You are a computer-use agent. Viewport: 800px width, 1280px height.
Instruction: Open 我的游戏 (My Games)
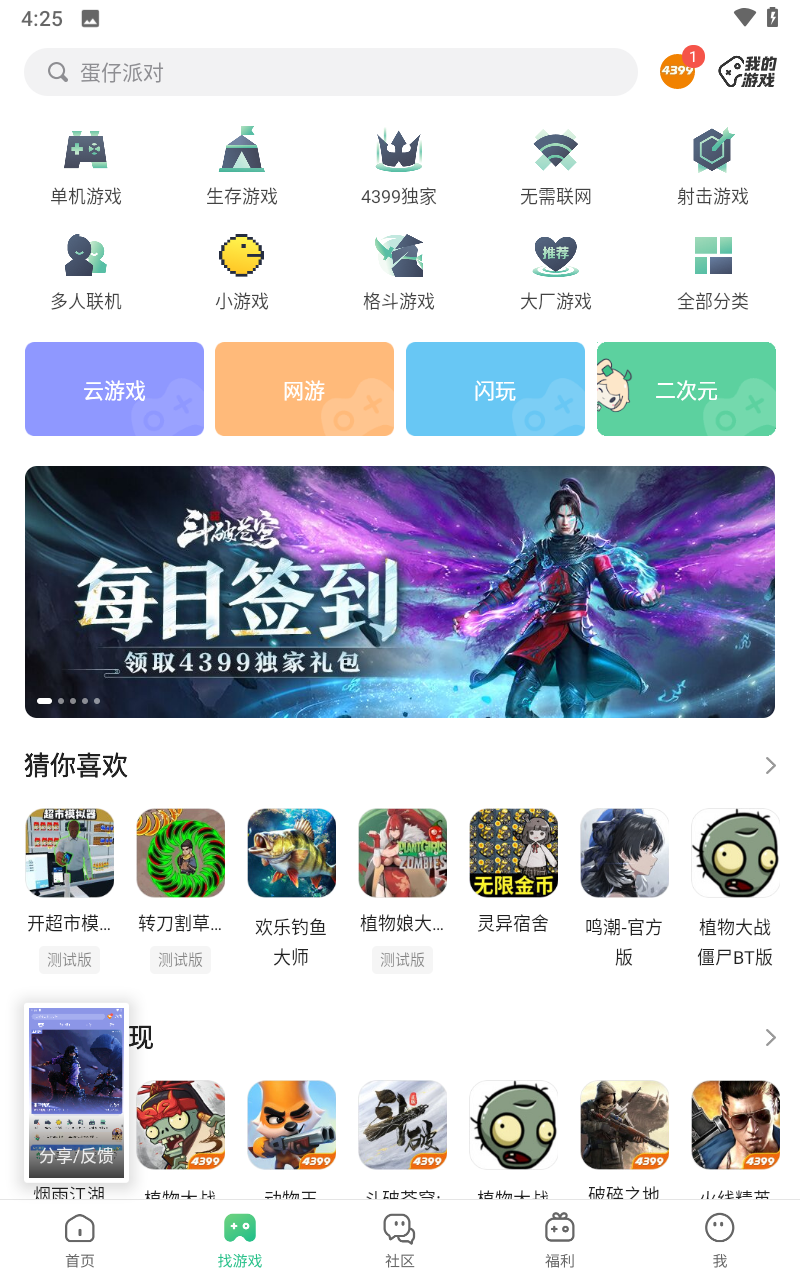click(747, 72)
